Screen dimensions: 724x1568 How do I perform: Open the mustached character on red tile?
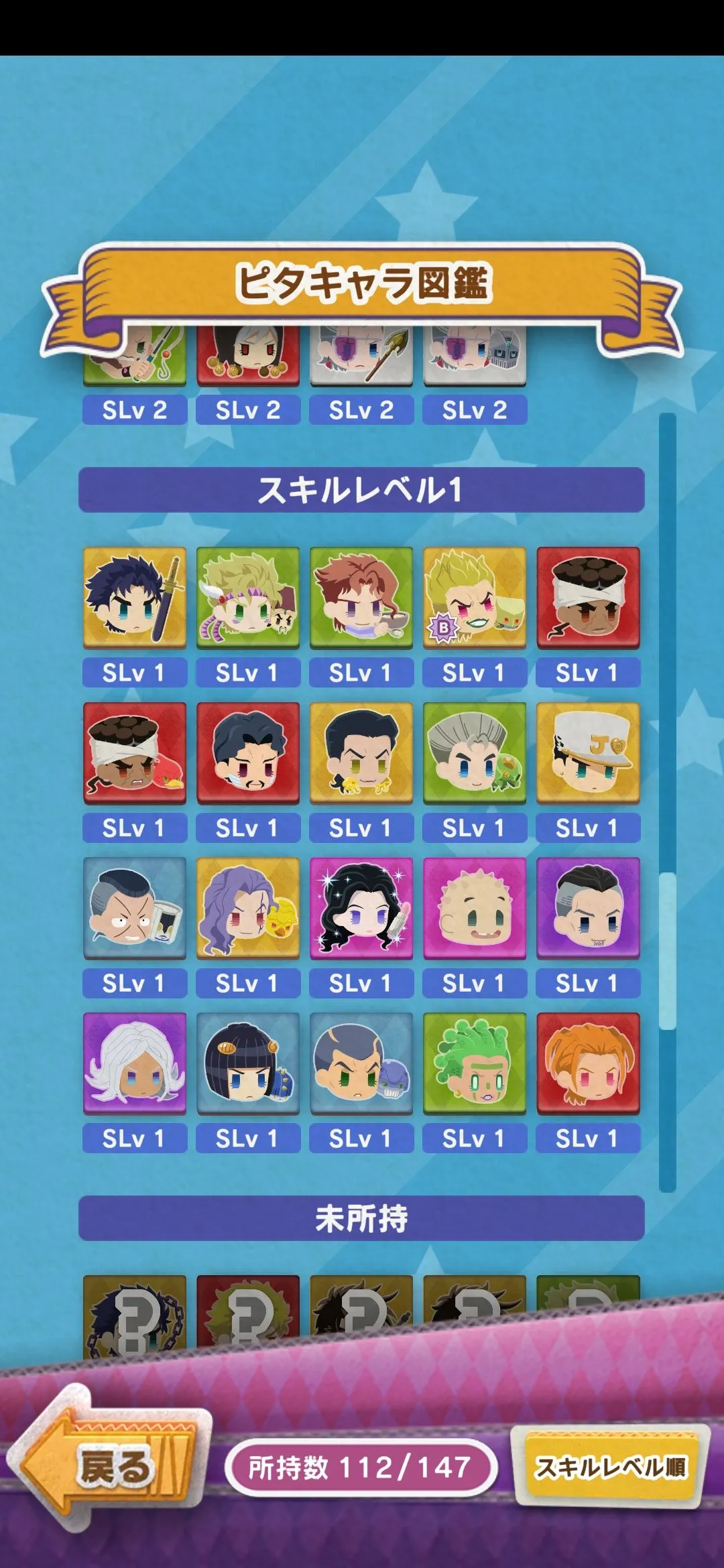pyautogui.click(x=248, y=753)
